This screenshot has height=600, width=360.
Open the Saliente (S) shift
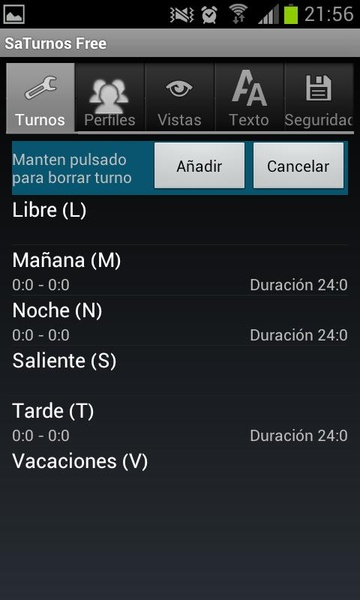(x=180, y=370)
